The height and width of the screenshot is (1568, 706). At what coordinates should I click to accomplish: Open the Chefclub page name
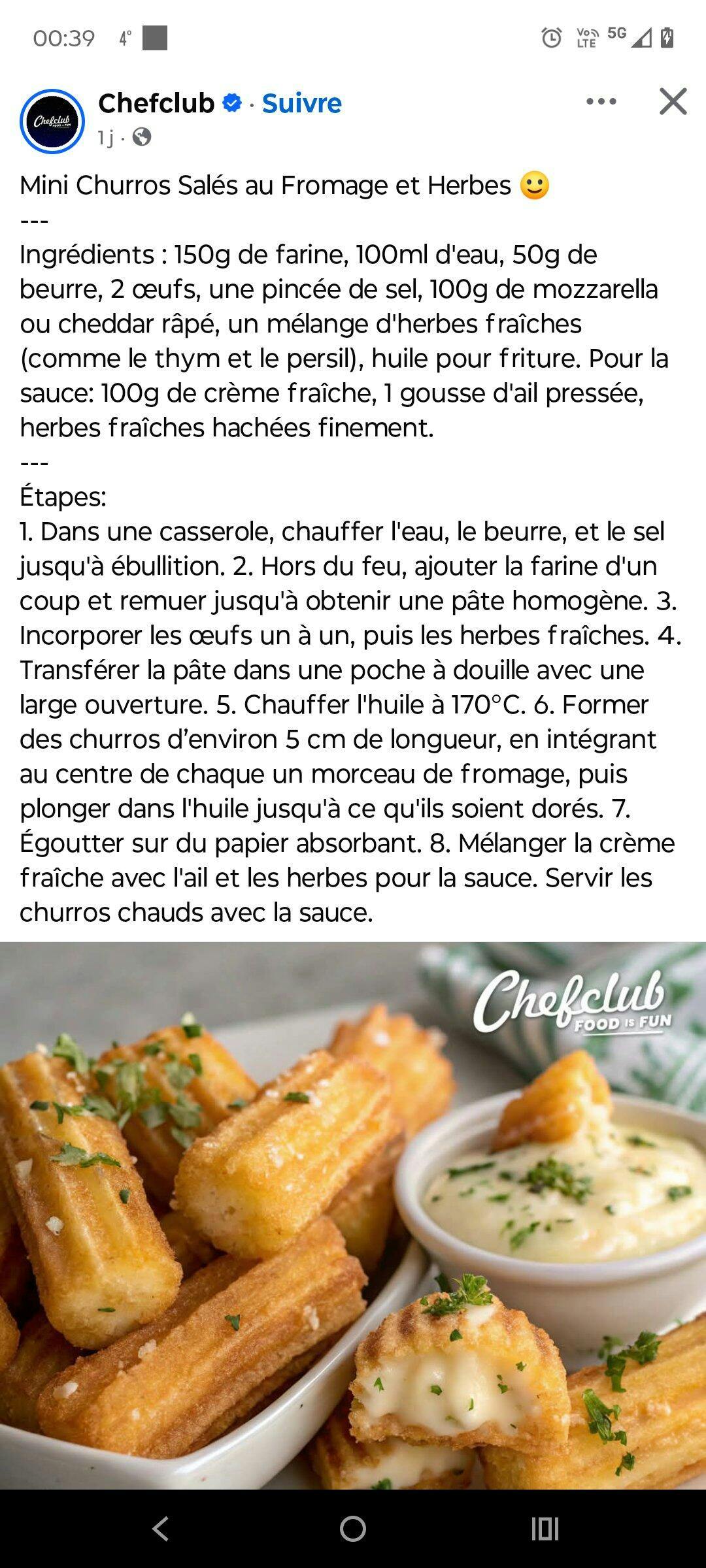(156, 103)
